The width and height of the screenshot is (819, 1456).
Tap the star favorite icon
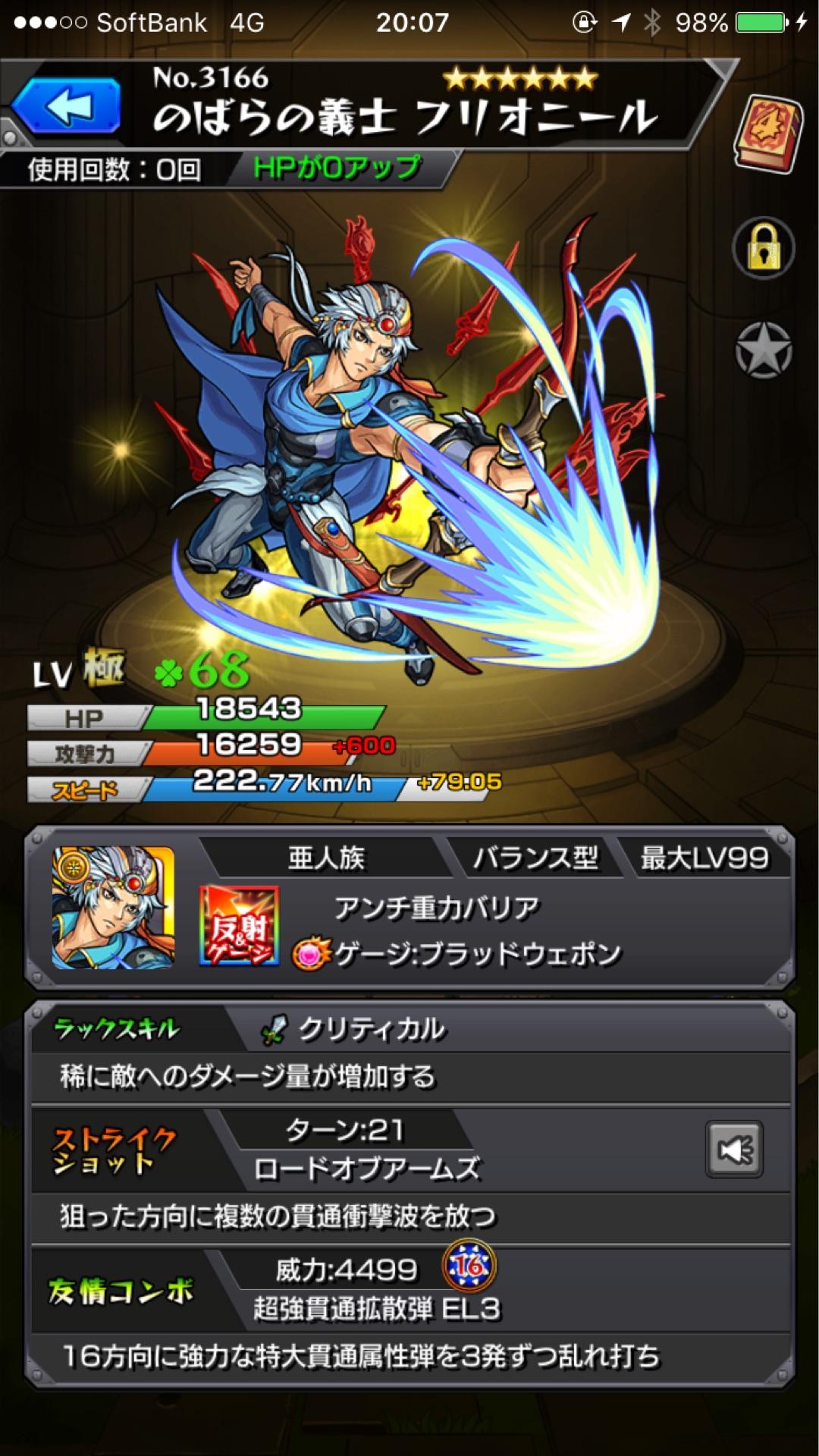(x=763, y=350)
